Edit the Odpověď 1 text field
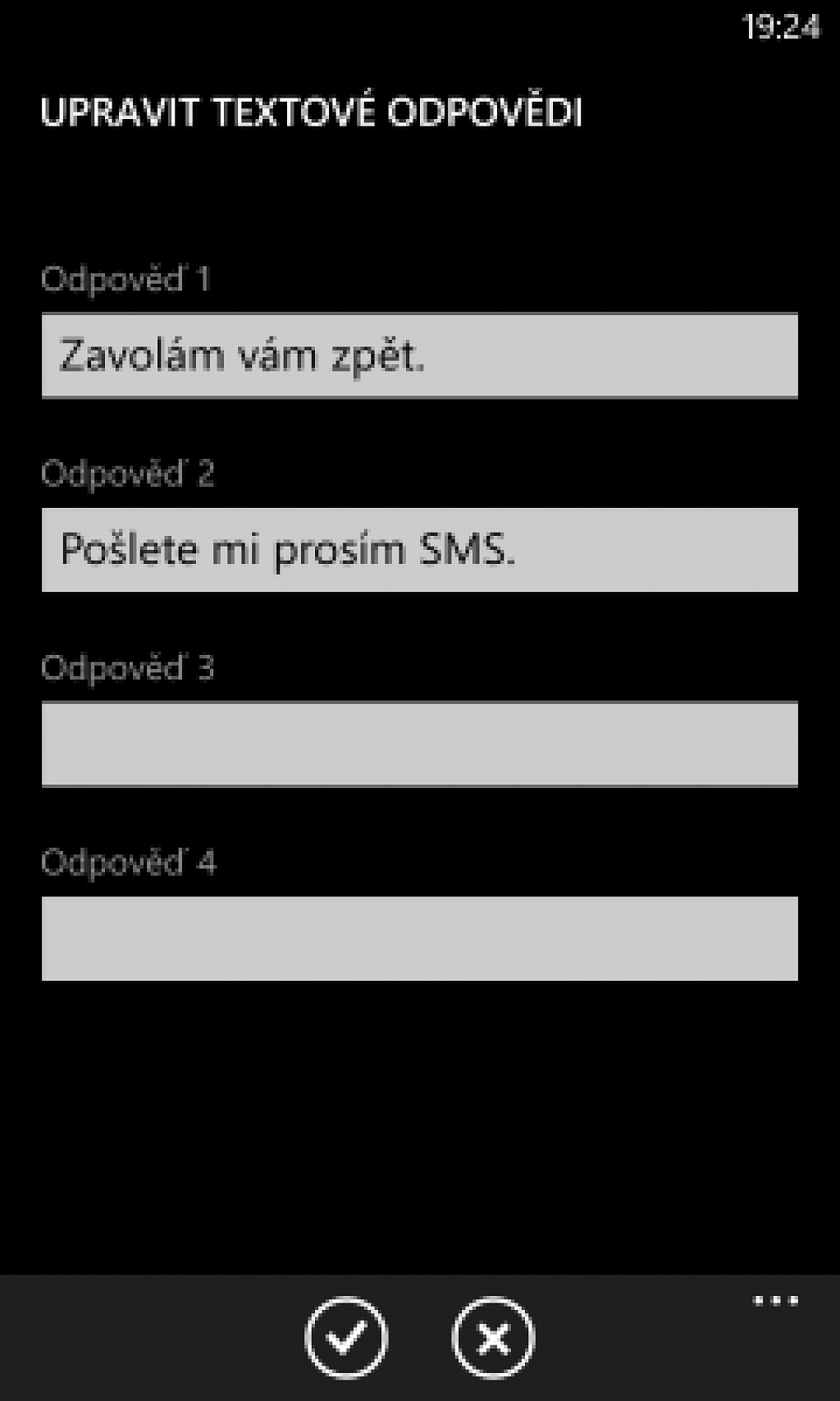This screenshot has height=1401, width=840. (419, 355)
